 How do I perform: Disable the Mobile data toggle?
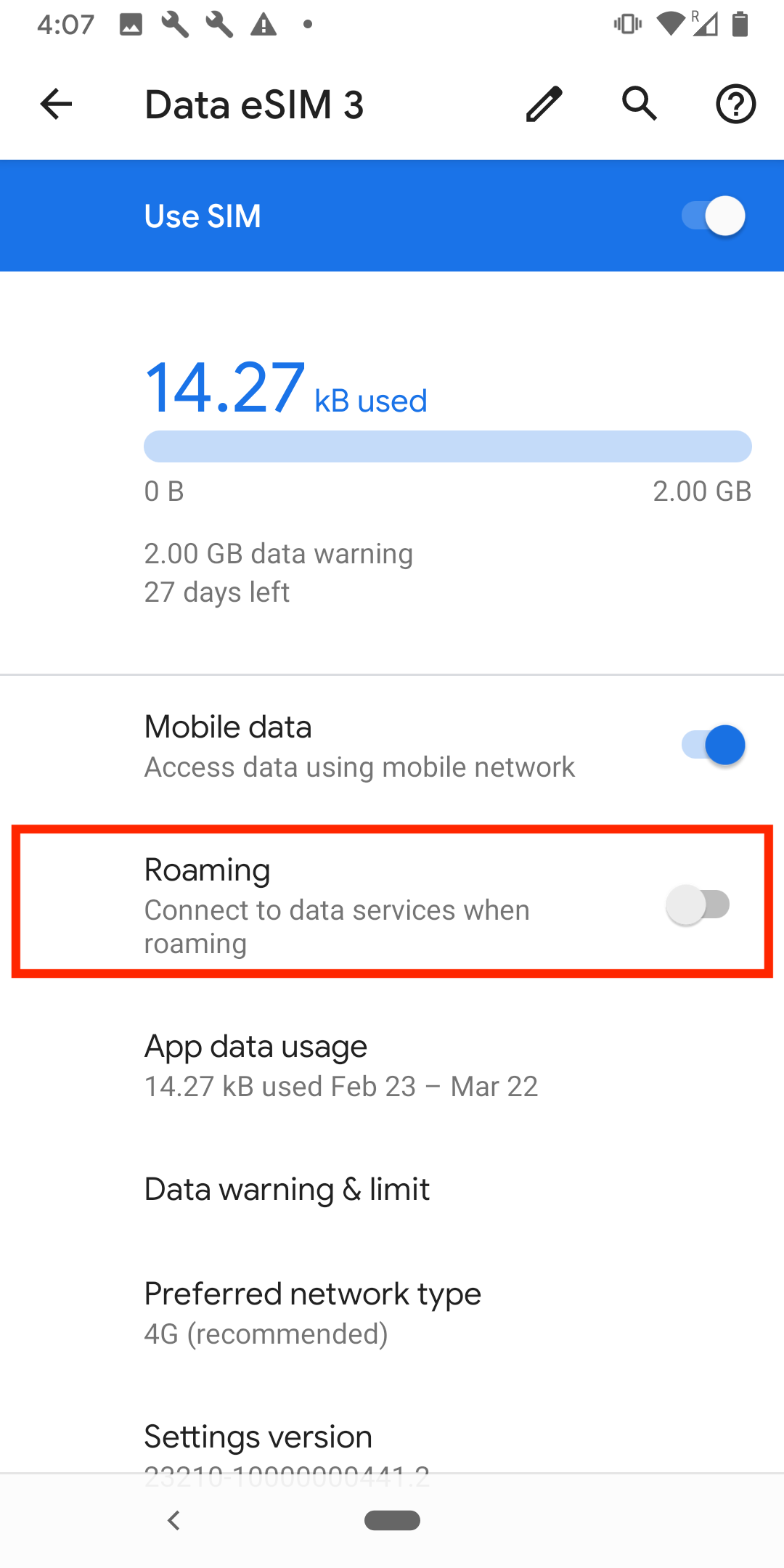(713, 745)
